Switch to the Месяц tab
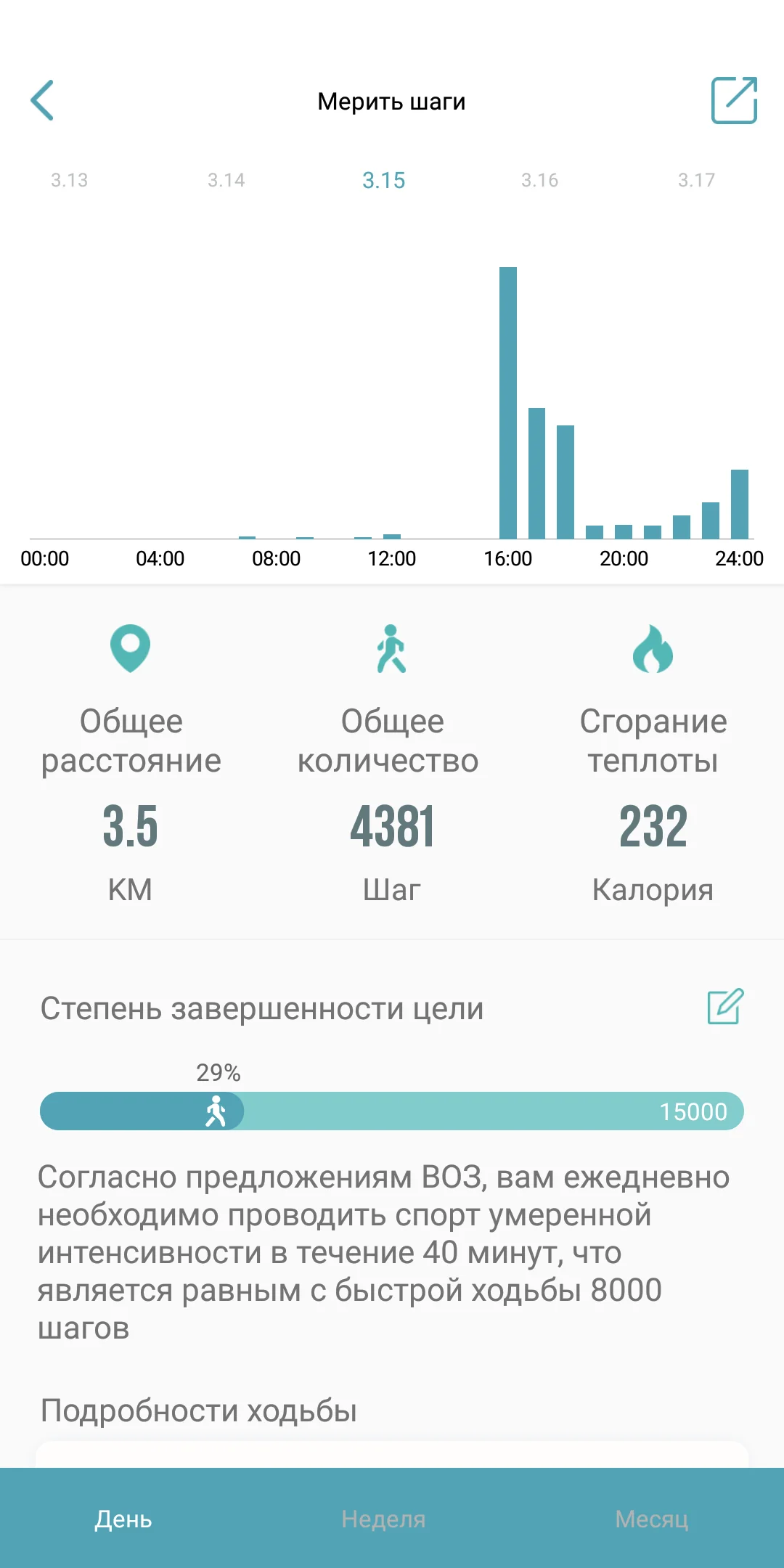 tap(652, 1519)
